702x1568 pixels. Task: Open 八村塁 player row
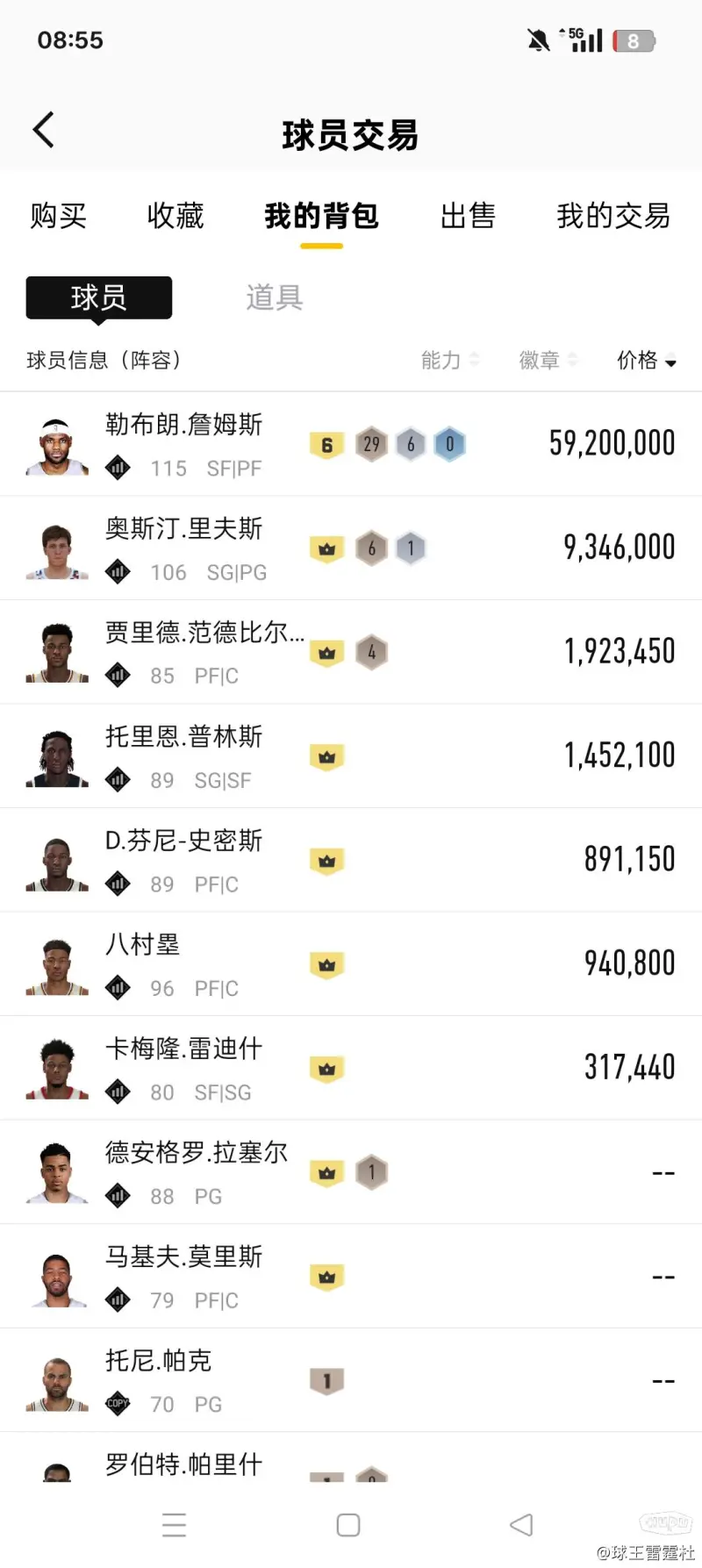(351, 964)
